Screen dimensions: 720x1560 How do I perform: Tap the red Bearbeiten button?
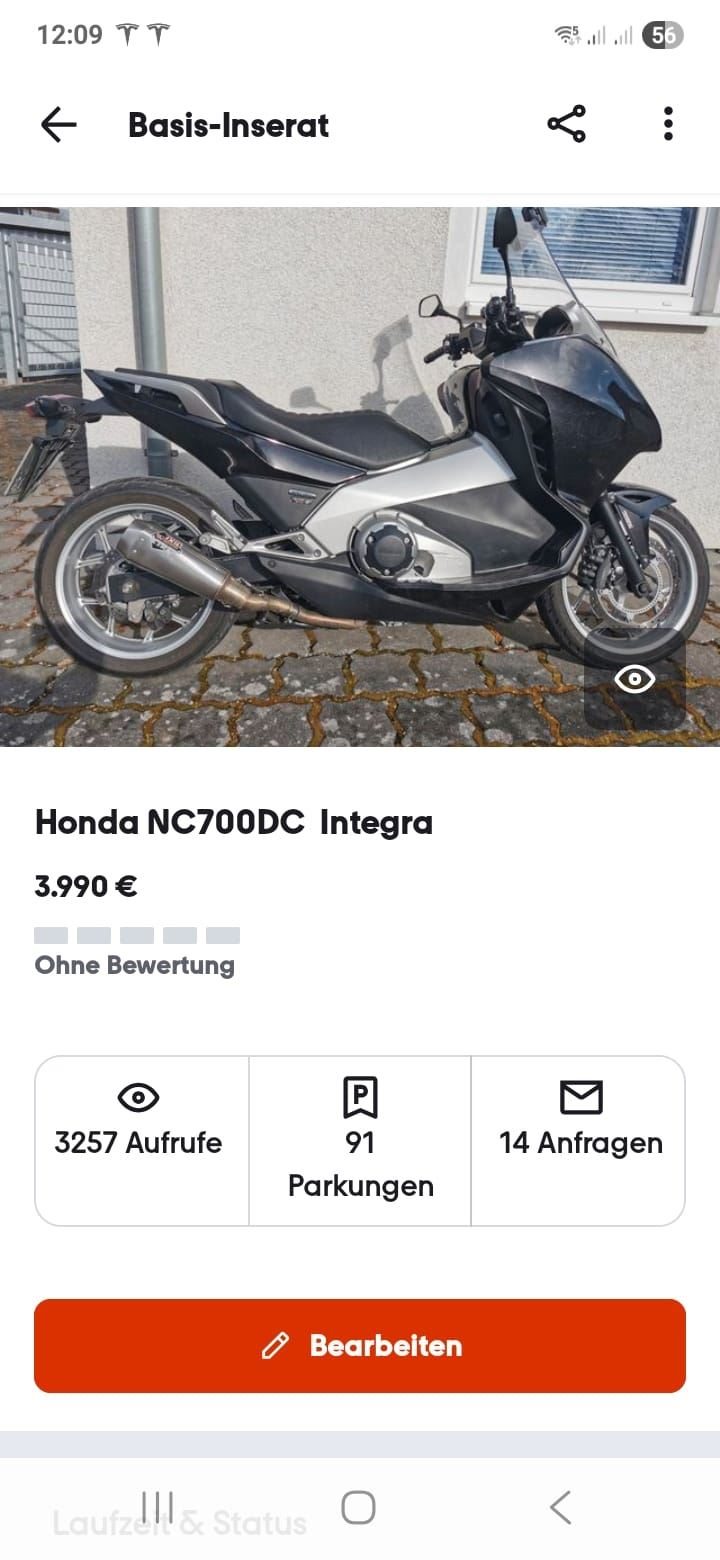point(360,1345)
